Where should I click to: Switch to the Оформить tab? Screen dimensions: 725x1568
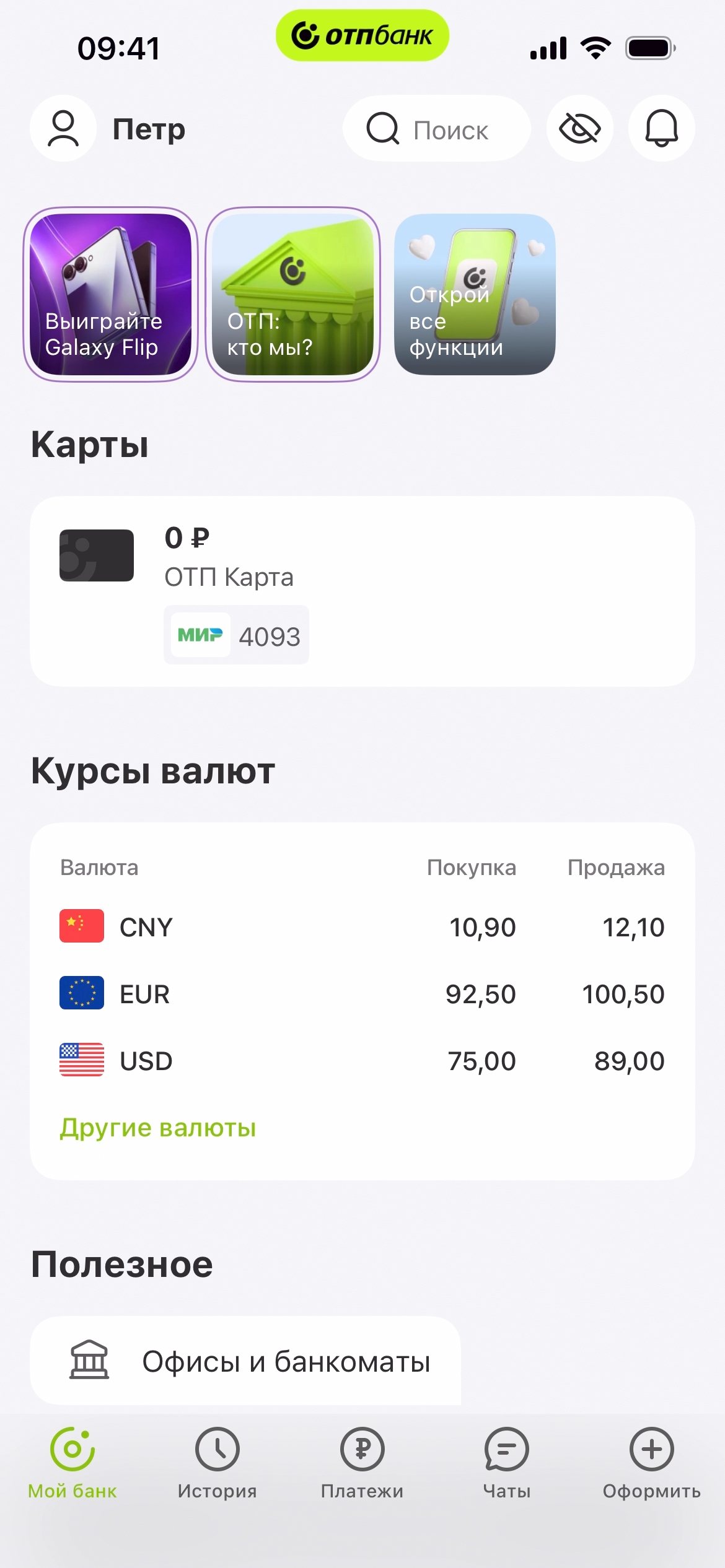pos(651,1463)
